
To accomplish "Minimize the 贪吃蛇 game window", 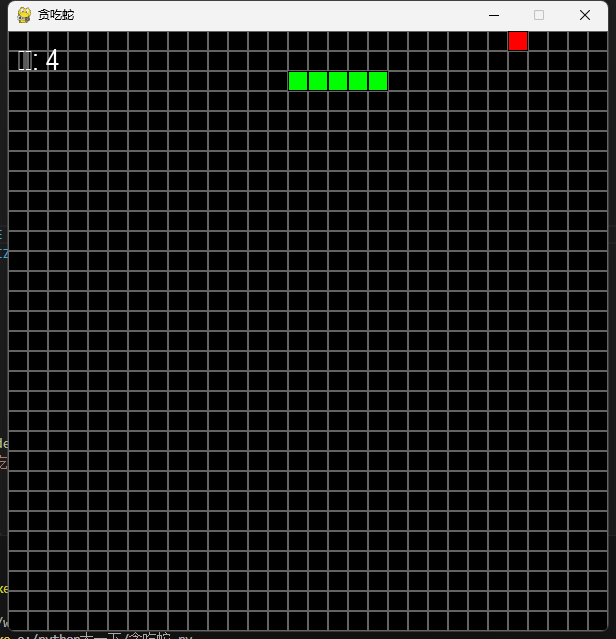I will point(493,15).
